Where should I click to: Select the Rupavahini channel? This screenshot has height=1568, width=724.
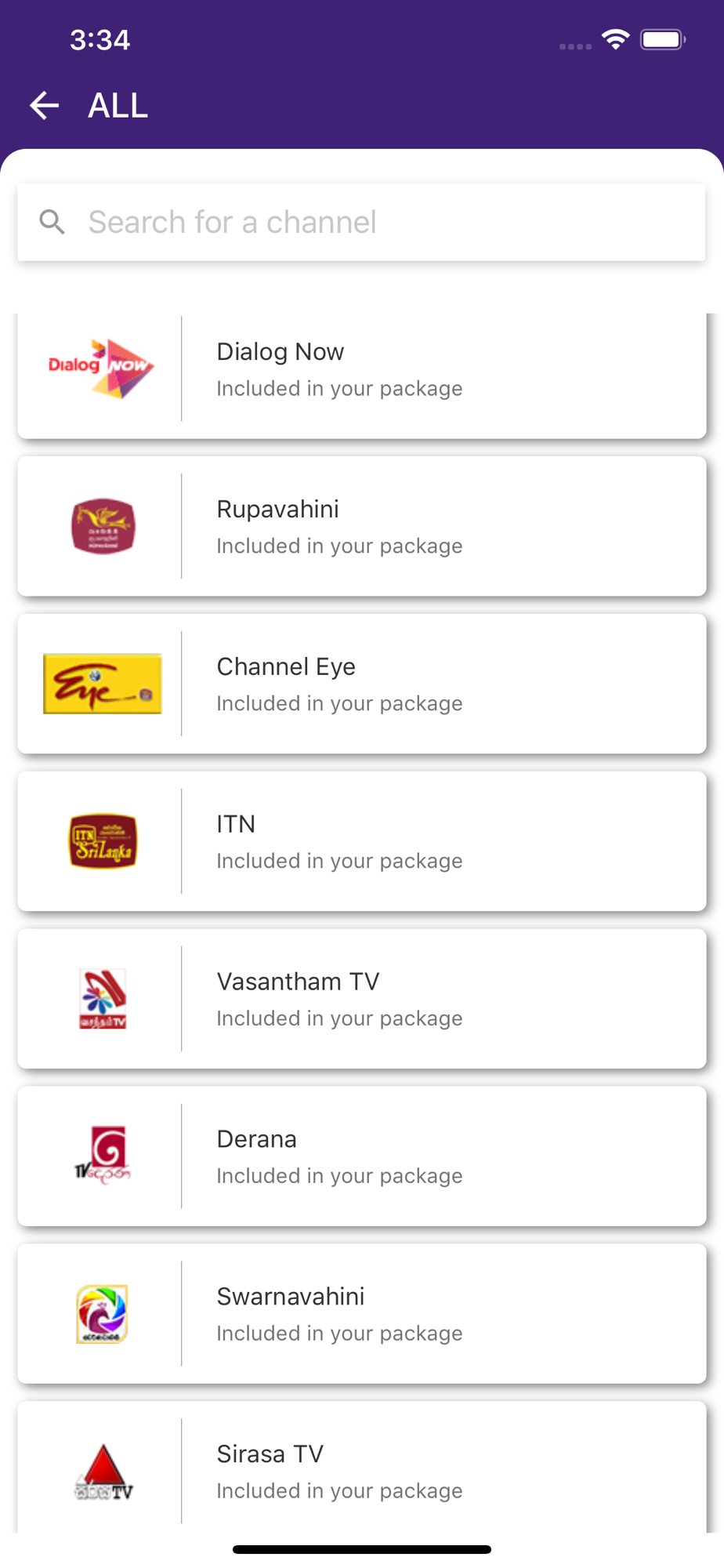pyautogui.click(x=361, y=526)
